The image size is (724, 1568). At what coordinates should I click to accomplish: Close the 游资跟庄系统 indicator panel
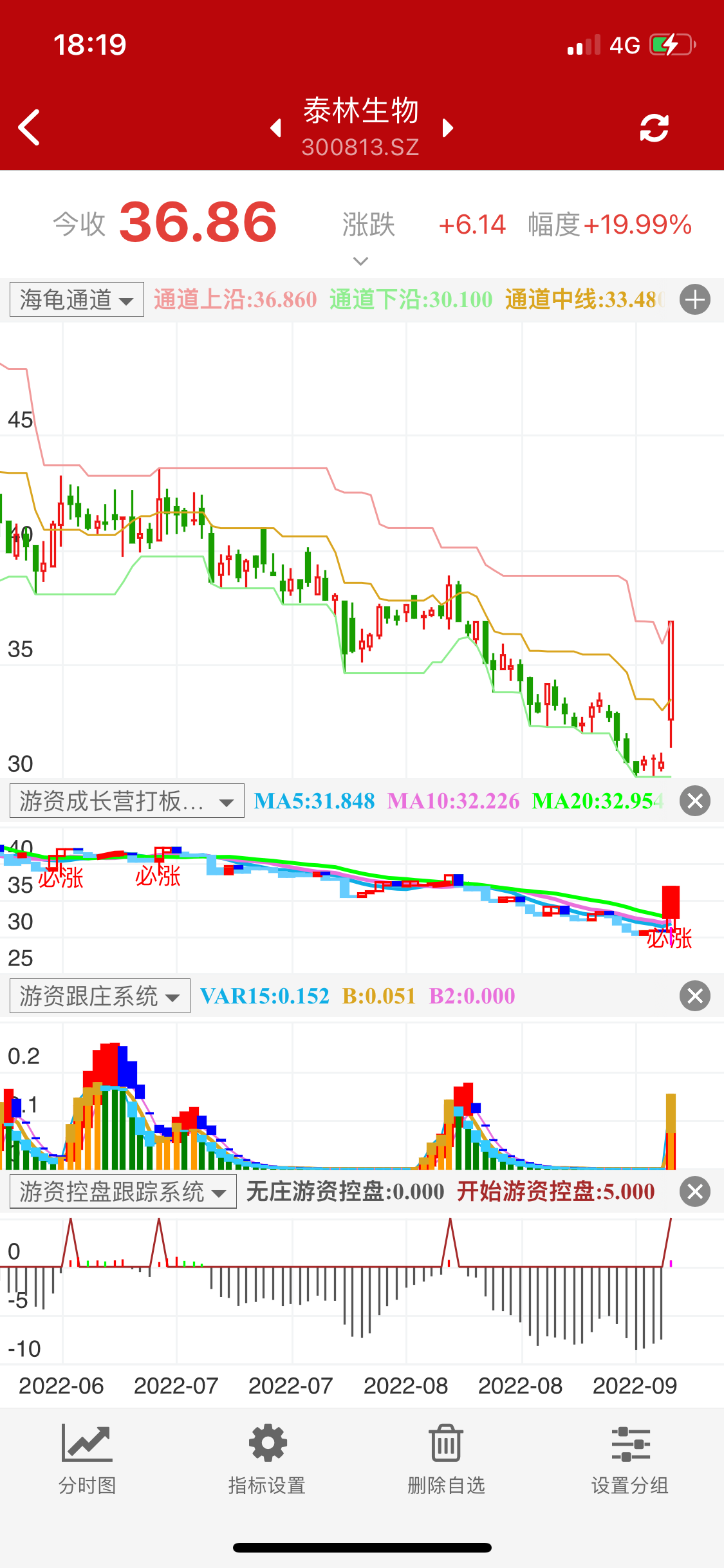[x=695, y=996]
